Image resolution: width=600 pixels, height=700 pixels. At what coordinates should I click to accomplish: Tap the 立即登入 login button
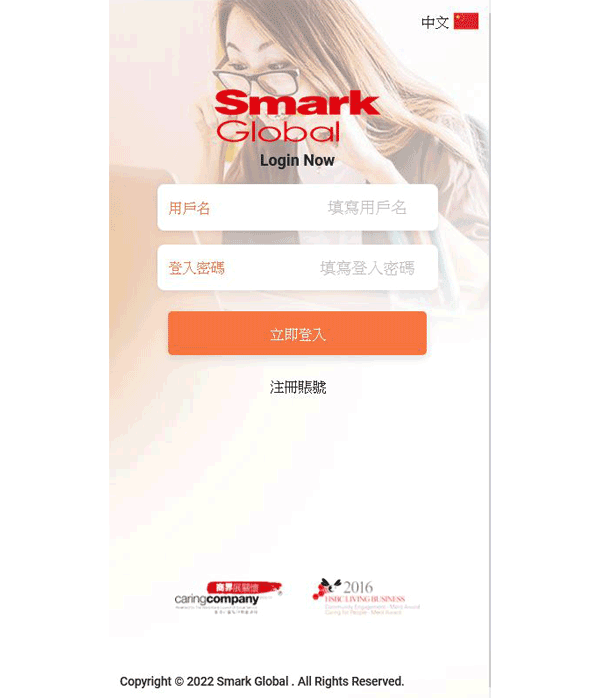click(297, 334)
